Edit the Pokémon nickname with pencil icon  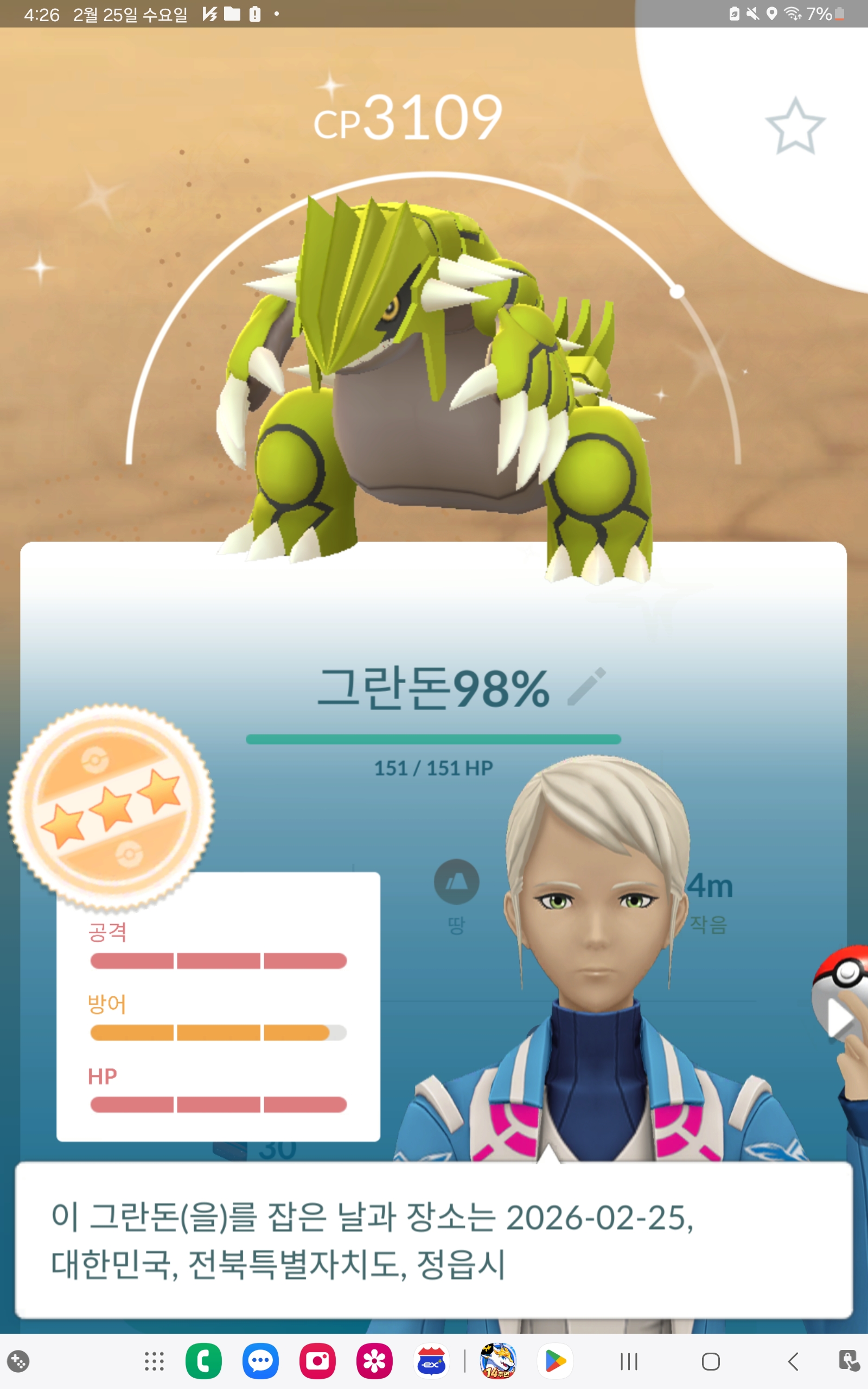pyautogui.click(x=586, y=686)
